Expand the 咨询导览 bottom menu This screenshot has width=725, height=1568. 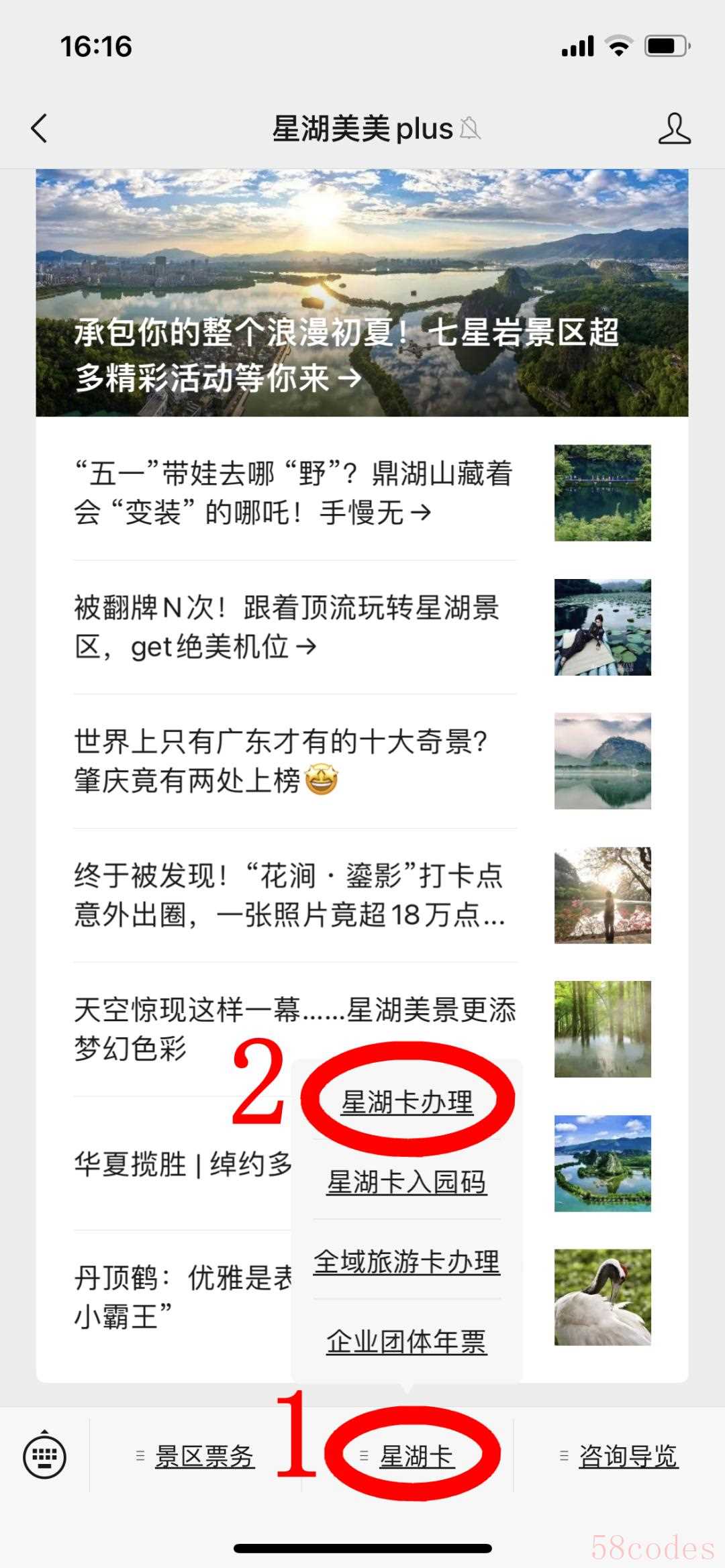point(619,1457)
